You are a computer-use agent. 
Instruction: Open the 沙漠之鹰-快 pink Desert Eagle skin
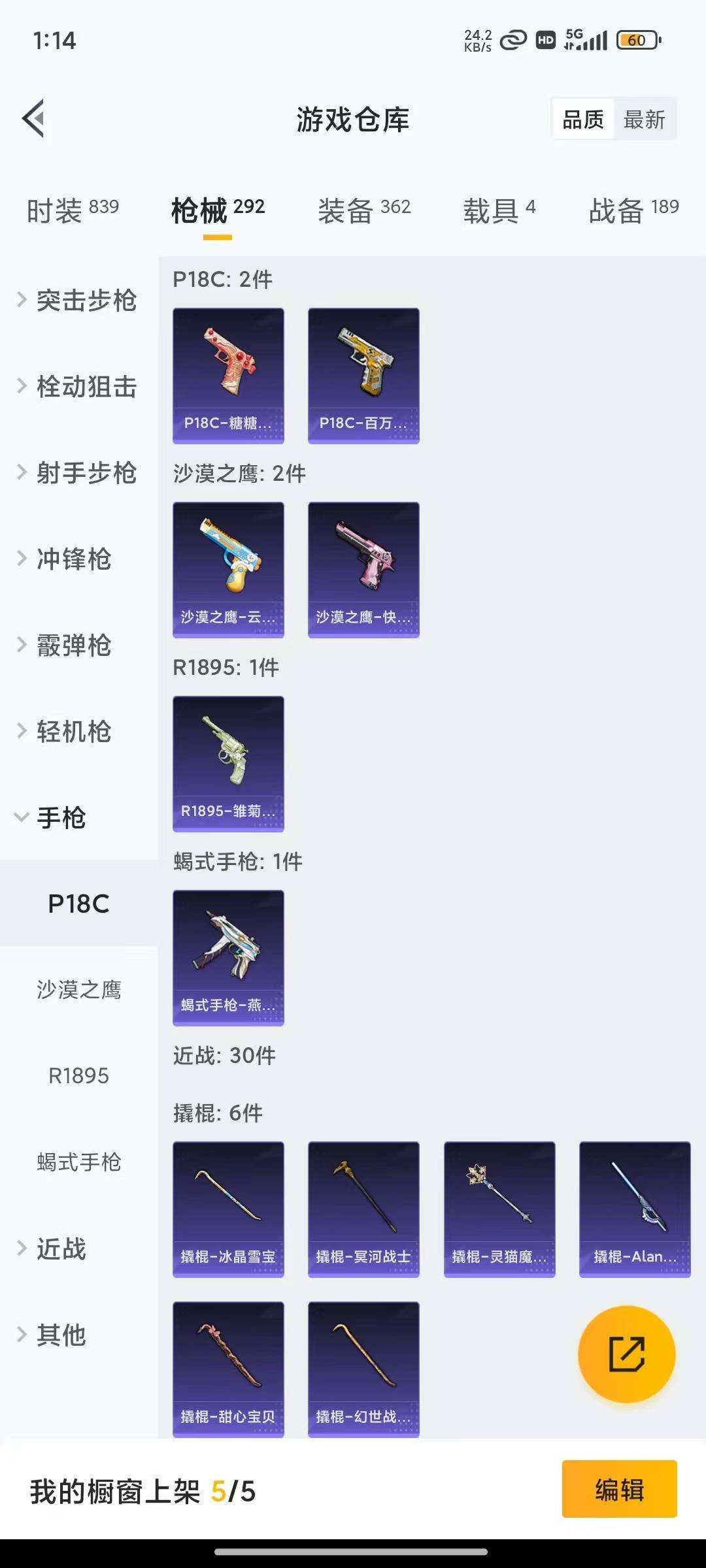click(363, 566)
